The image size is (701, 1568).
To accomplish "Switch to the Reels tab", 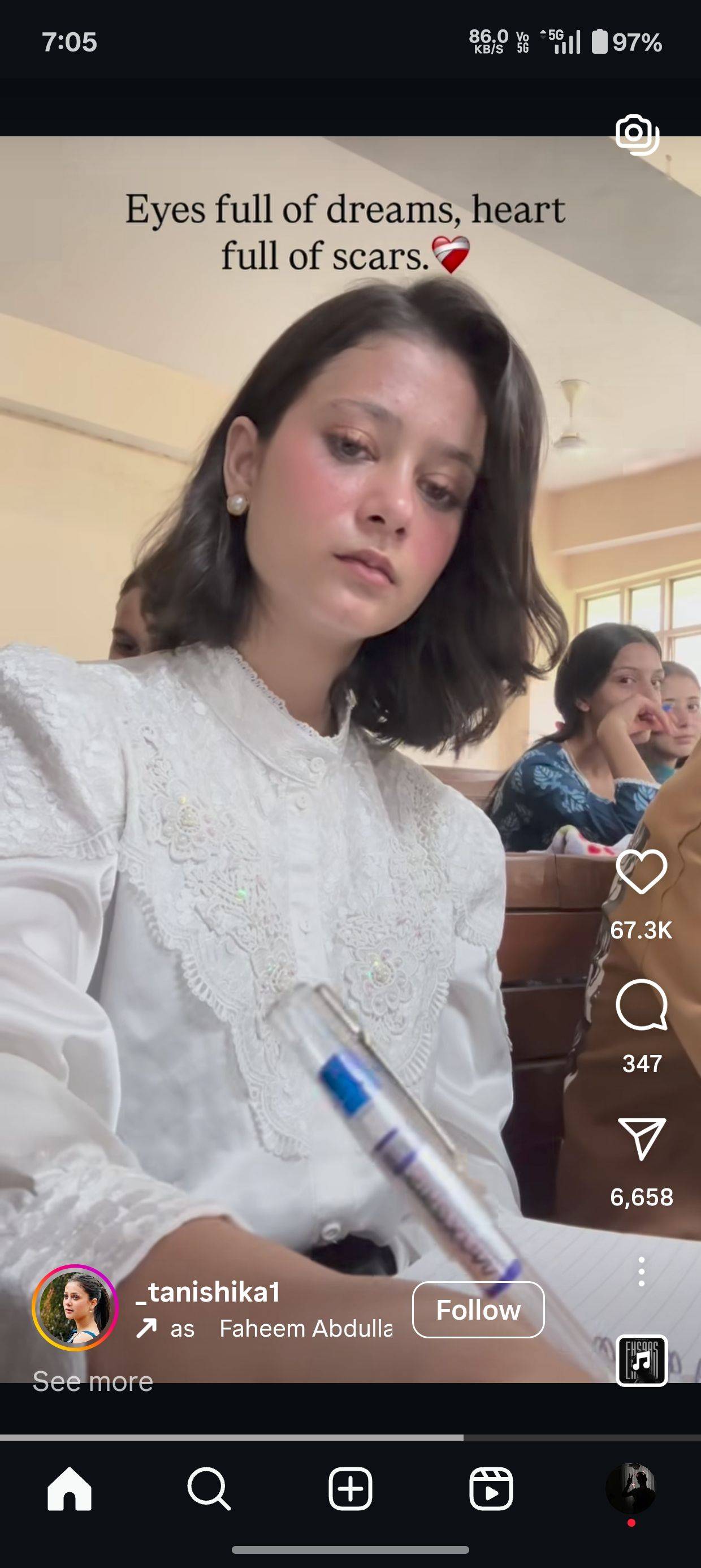I will (491, 1489).
